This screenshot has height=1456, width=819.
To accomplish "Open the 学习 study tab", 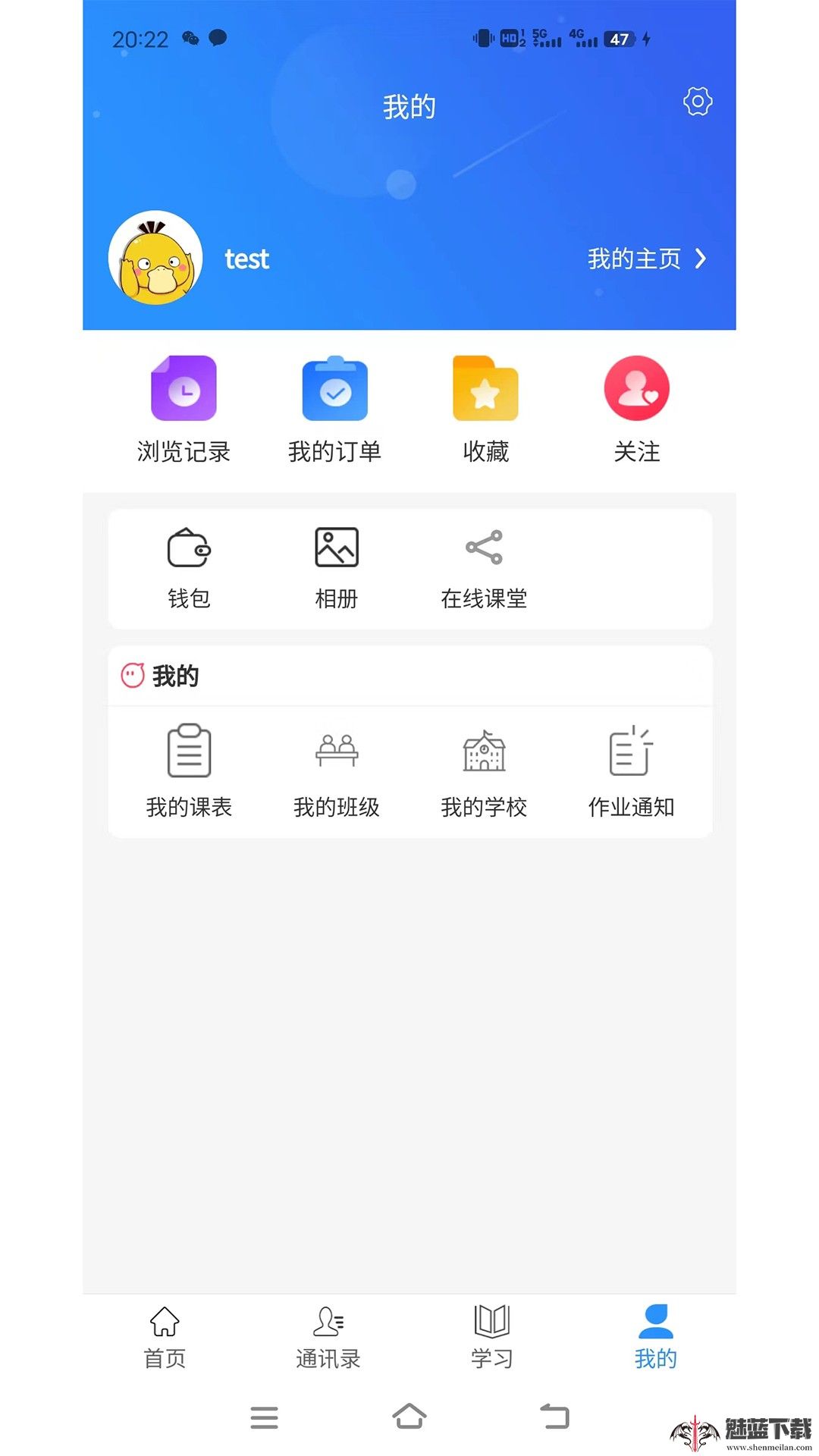I will coord(491,1338).
